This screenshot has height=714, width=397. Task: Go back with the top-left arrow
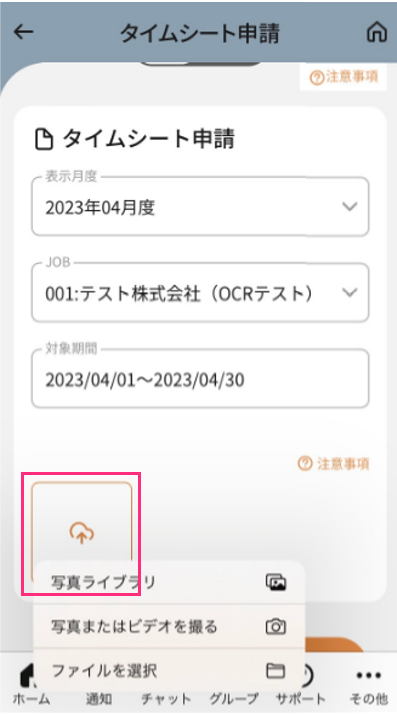(x=24, y=32)
